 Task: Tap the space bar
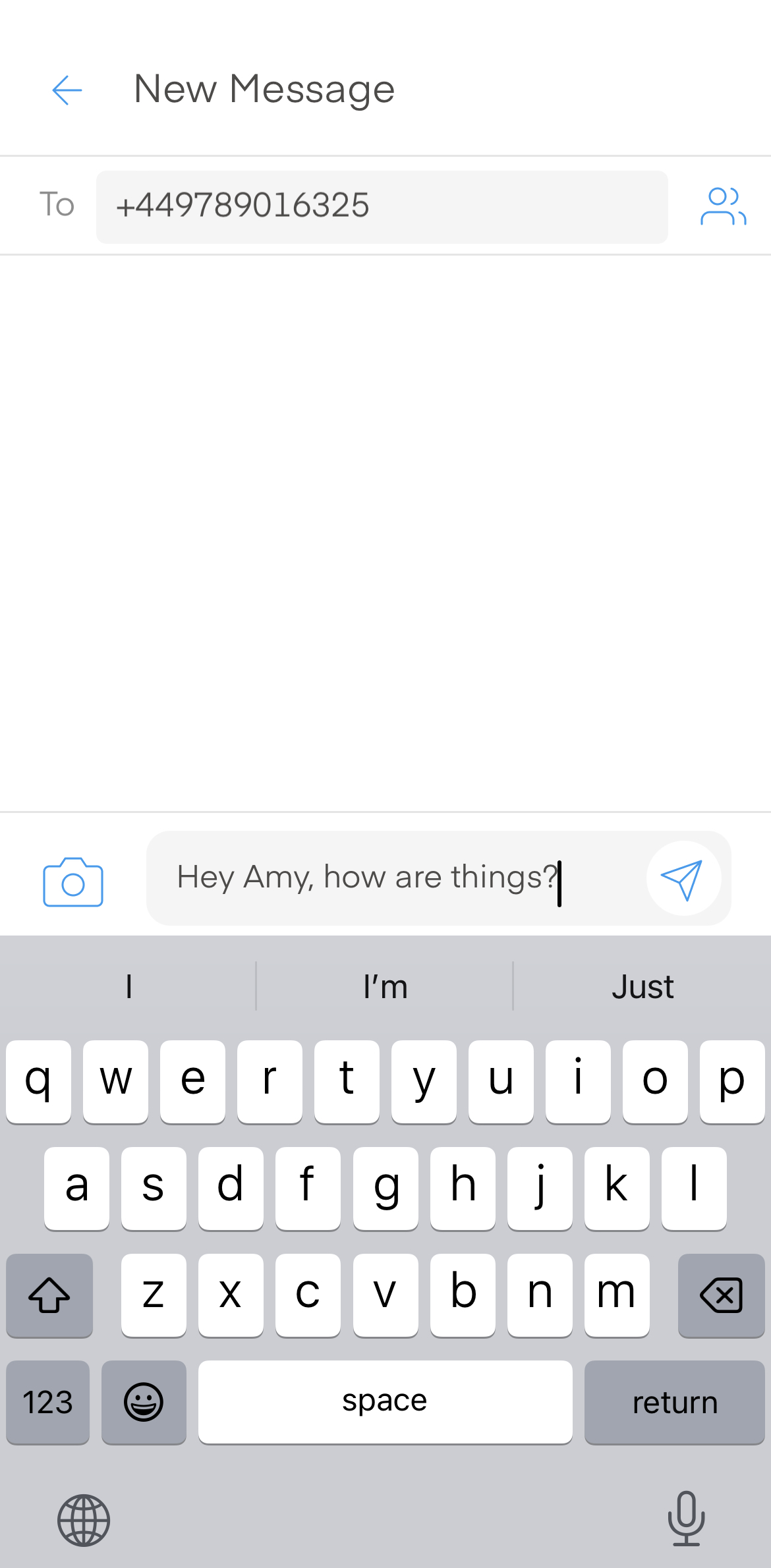385,1402
